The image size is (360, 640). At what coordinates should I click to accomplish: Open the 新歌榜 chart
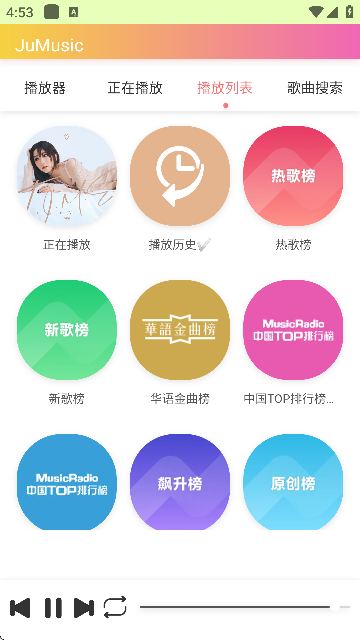67,330
